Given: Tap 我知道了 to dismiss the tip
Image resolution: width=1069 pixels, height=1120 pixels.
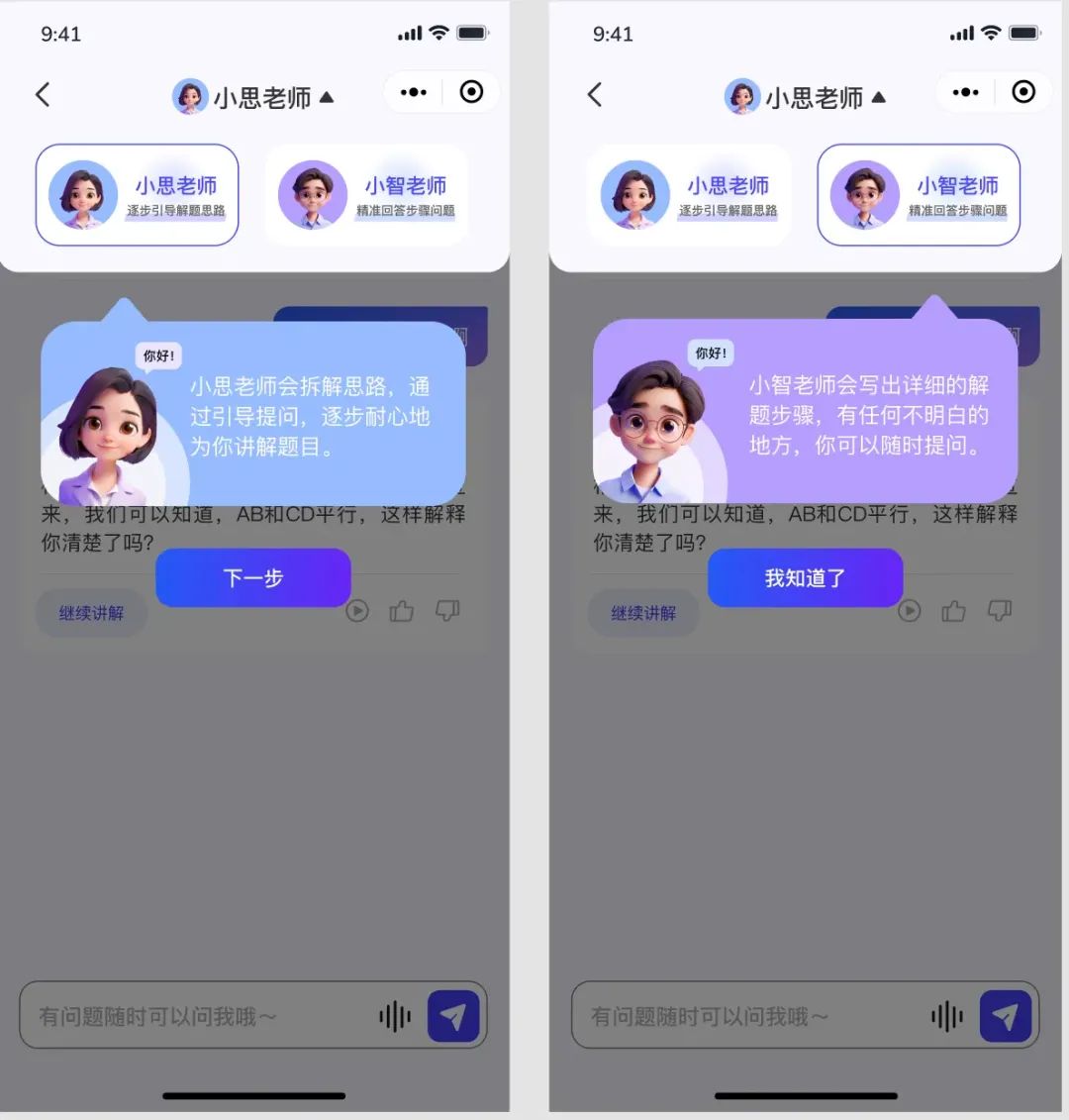Looking at the screenshot, I should click(x=805, y=577).
